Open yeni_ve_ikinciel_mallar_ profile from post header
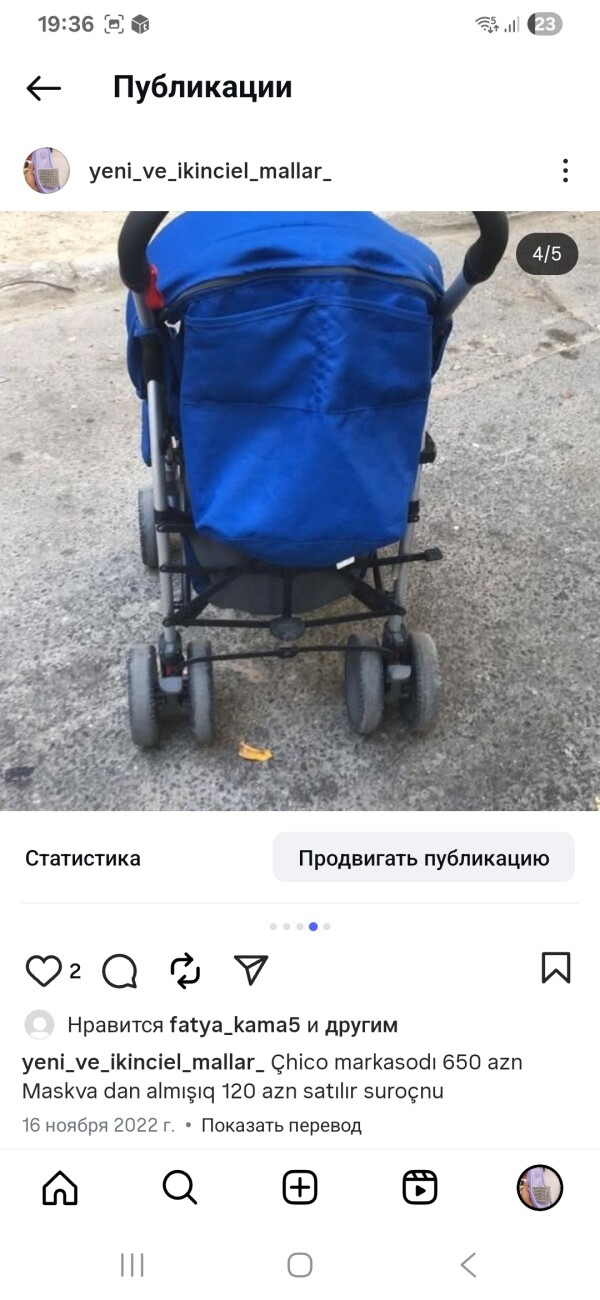 pyautogui.click(x=209, y=171)
